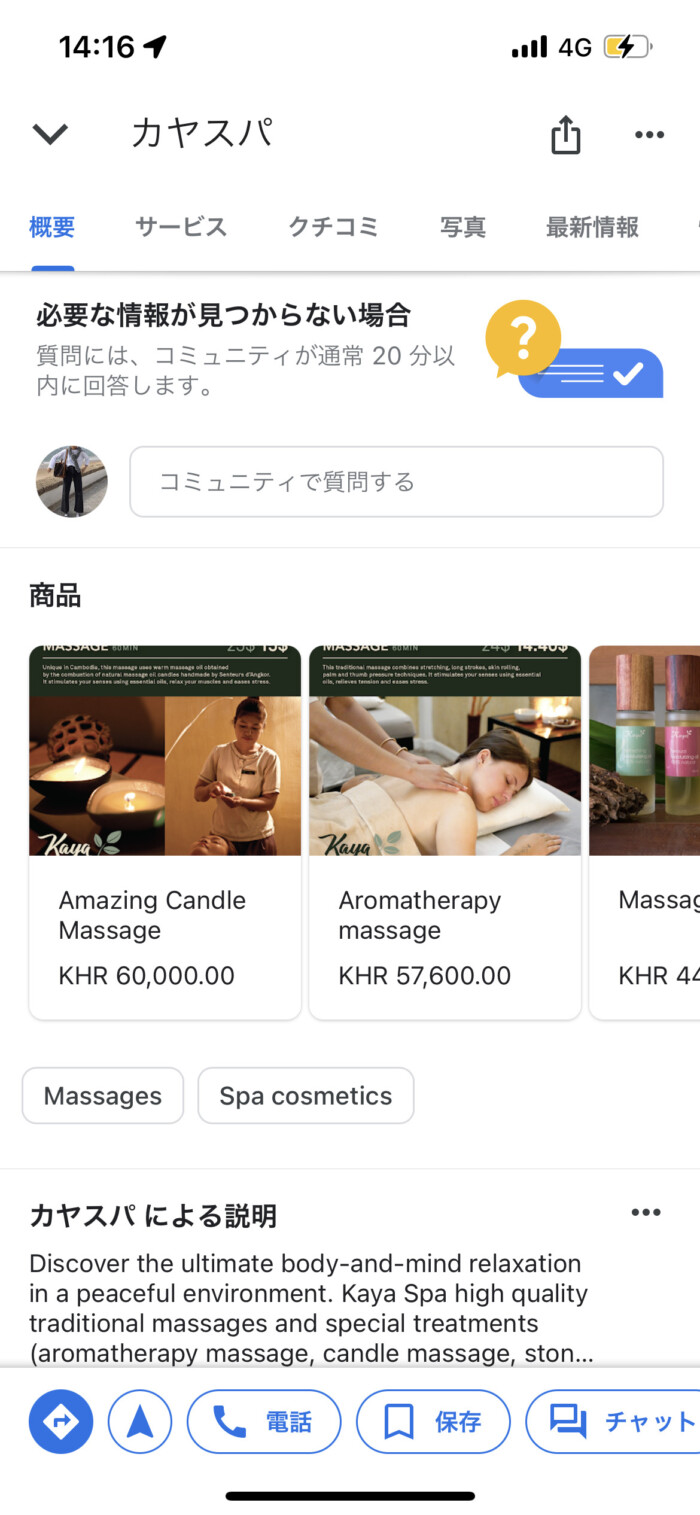Select the 最新情報 tab

tap(592, 227)
